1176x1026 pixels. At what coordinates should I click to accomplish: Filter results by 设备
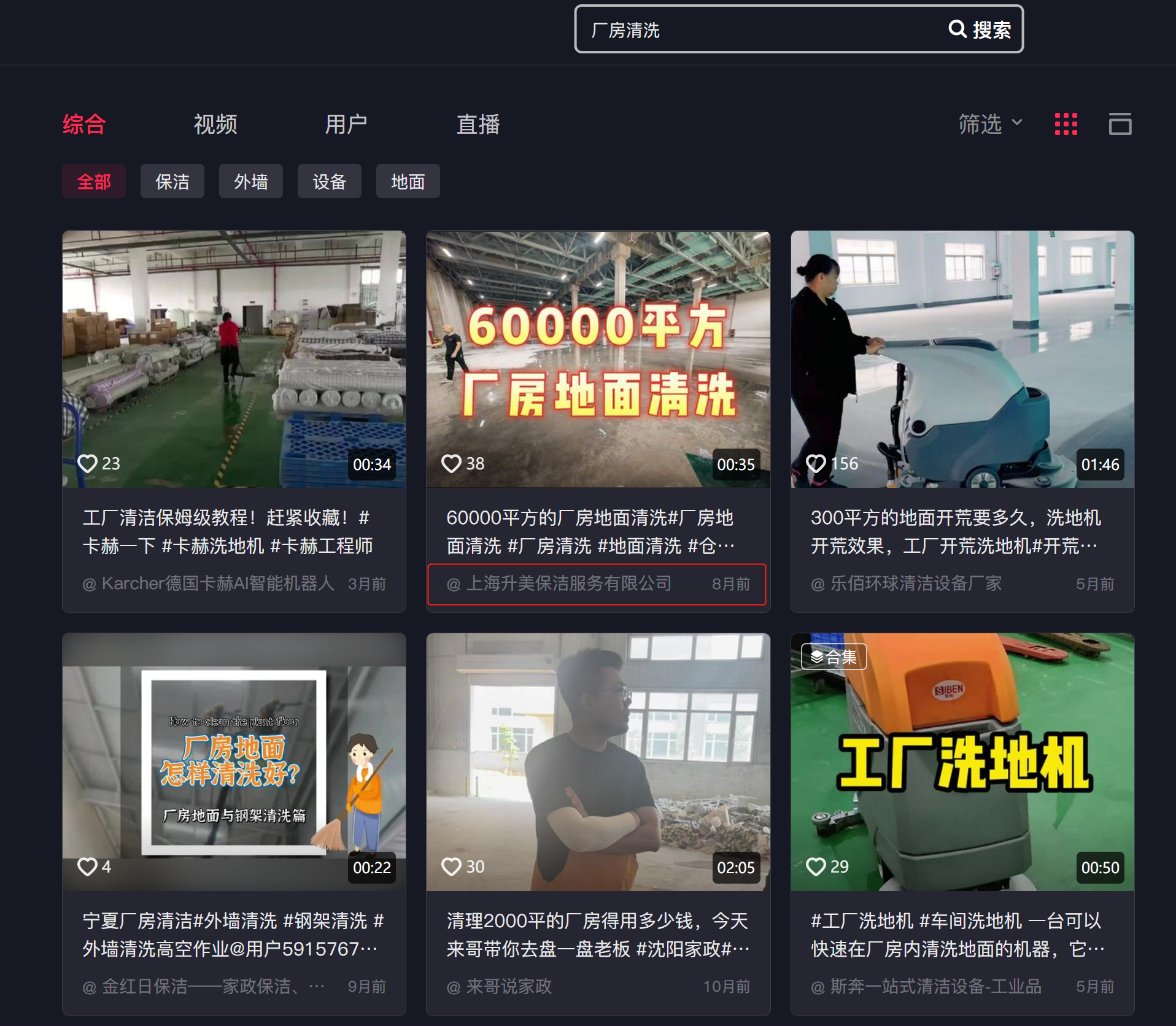click(x=330, y=182)
